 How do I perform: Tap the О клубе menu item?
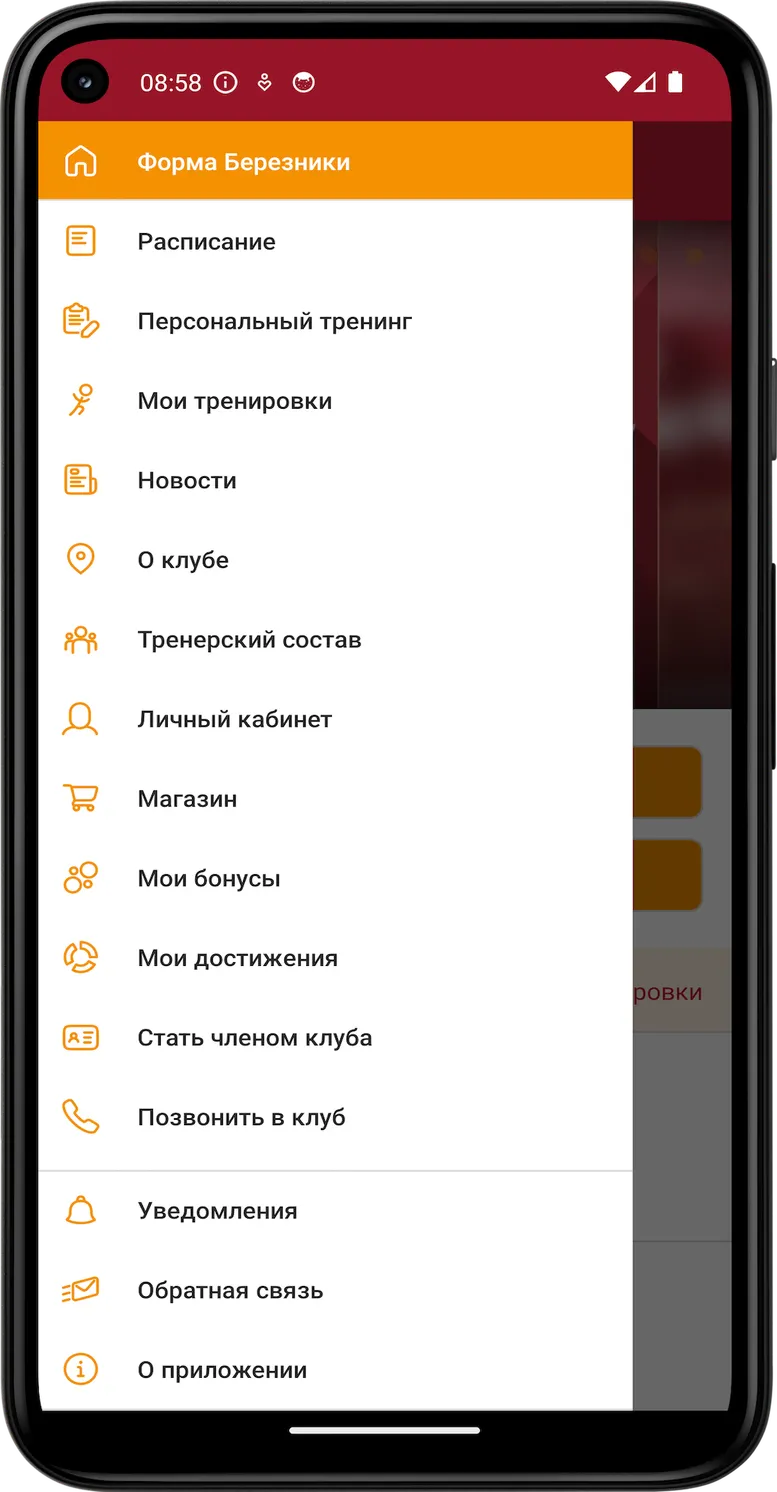click(335, 560)
